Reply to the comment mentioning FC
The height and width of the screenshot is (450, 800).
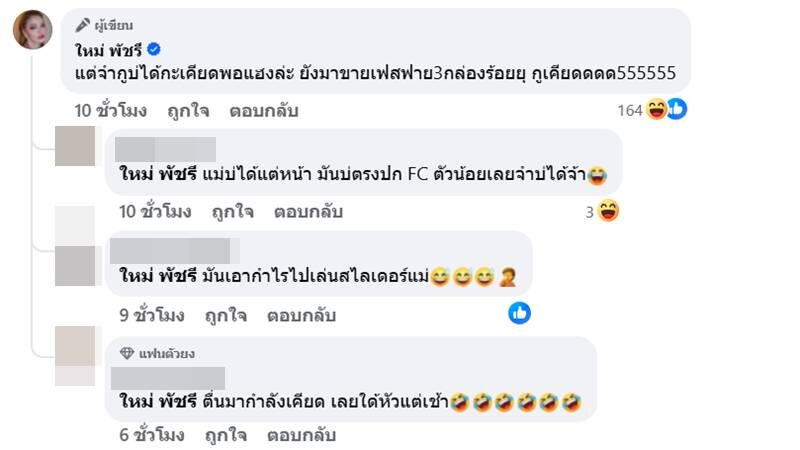pyautogui.click(x=309, y=211)
